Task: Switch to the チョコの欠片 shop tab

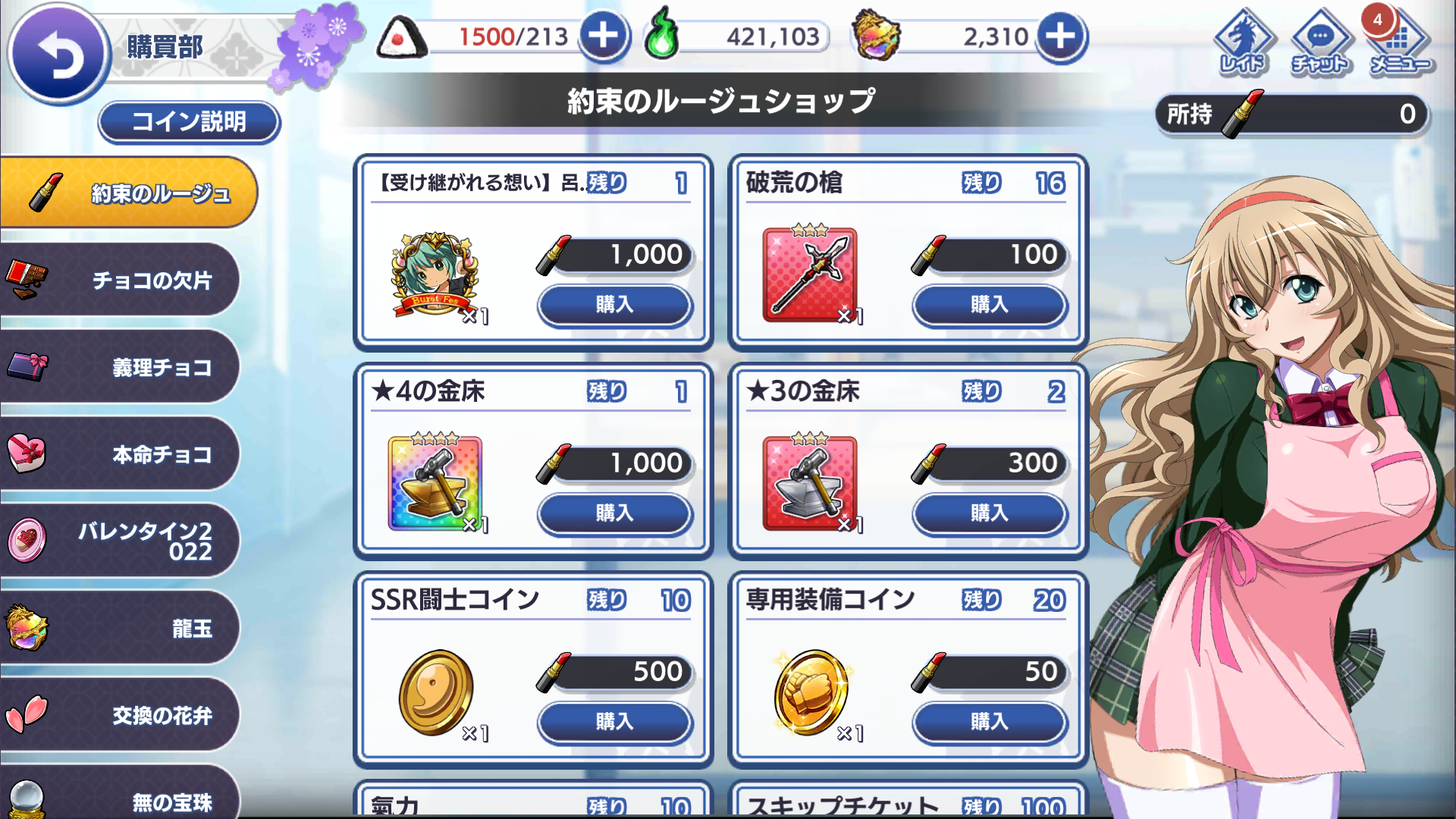Action: point(121,280)
